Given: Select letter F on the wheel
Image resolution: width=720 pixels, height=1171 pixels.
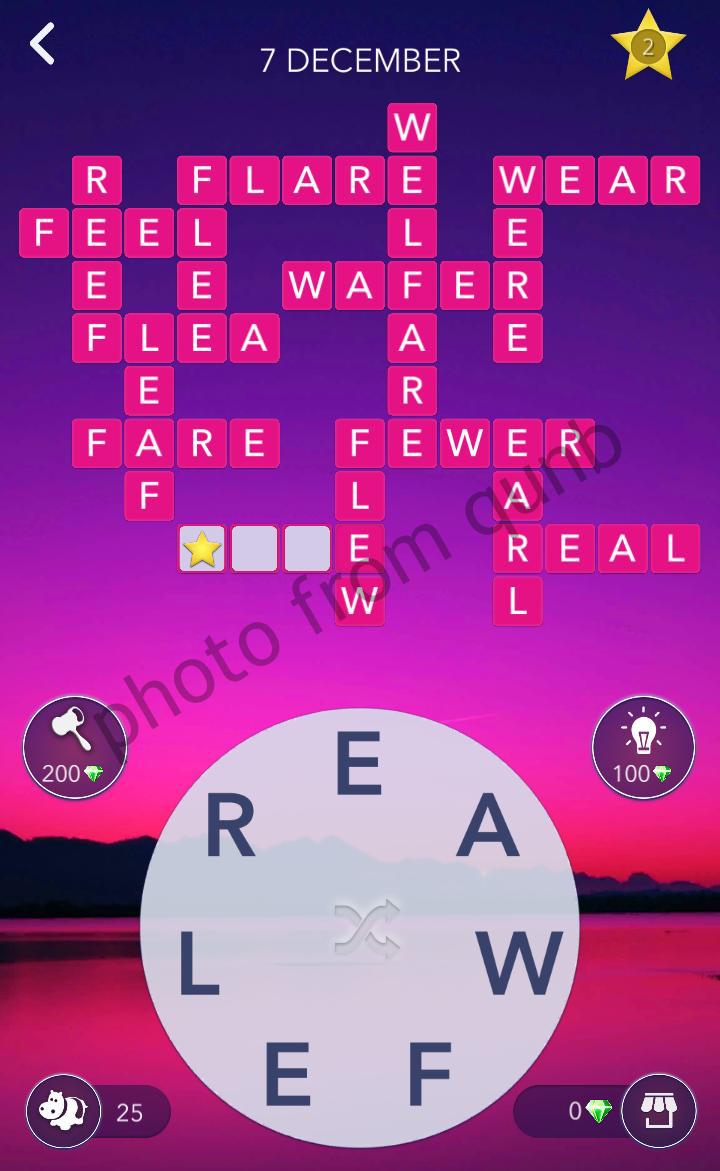Looking at the screenshot, I should coord(430,1075).
